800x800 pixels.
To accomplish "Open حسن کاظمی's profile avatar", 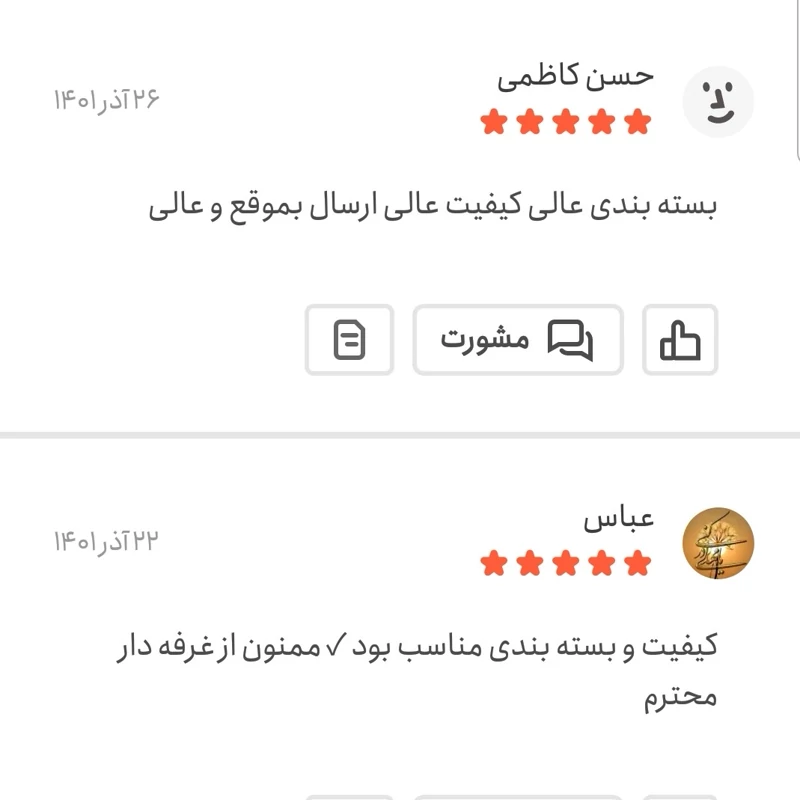I will coord(717,101).
